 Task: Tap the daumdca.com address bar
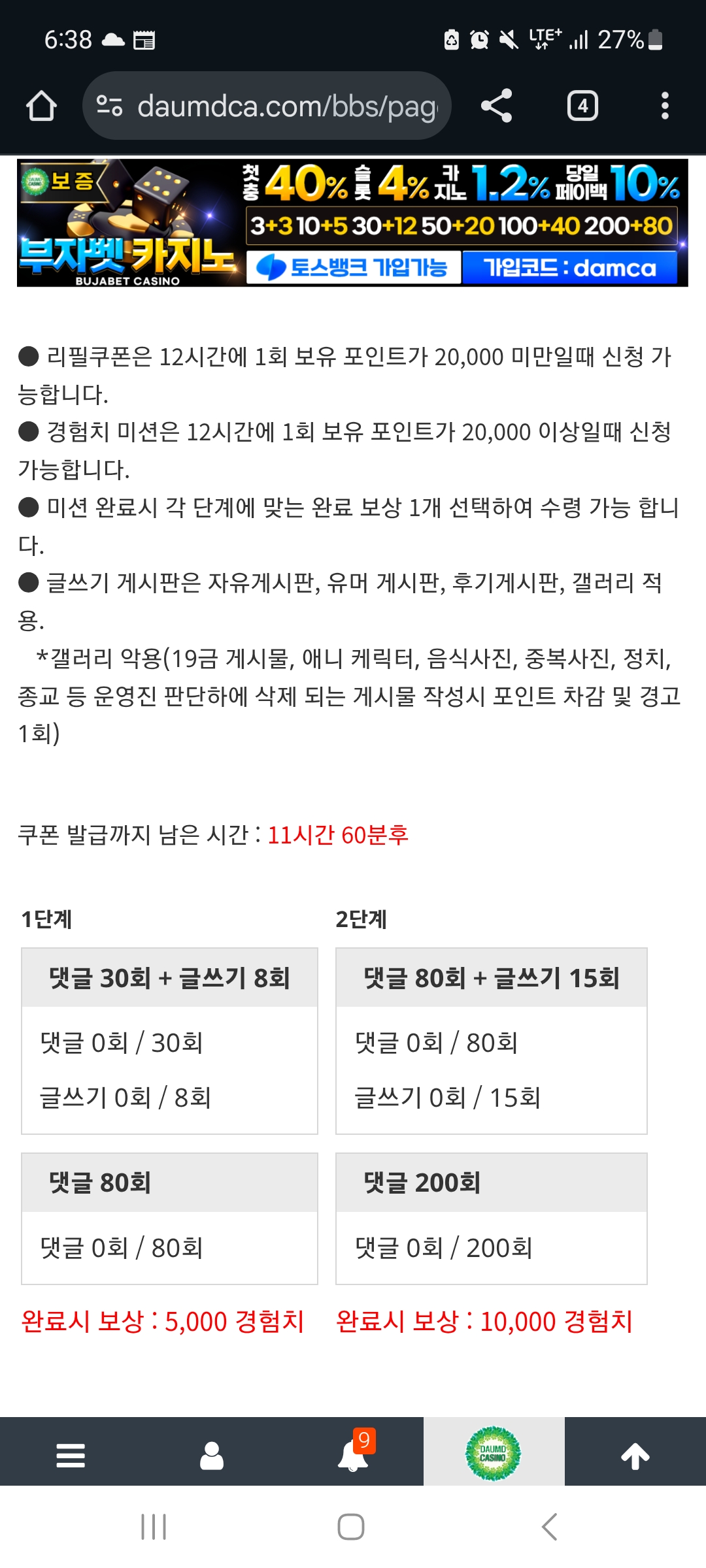pos(267,106)
